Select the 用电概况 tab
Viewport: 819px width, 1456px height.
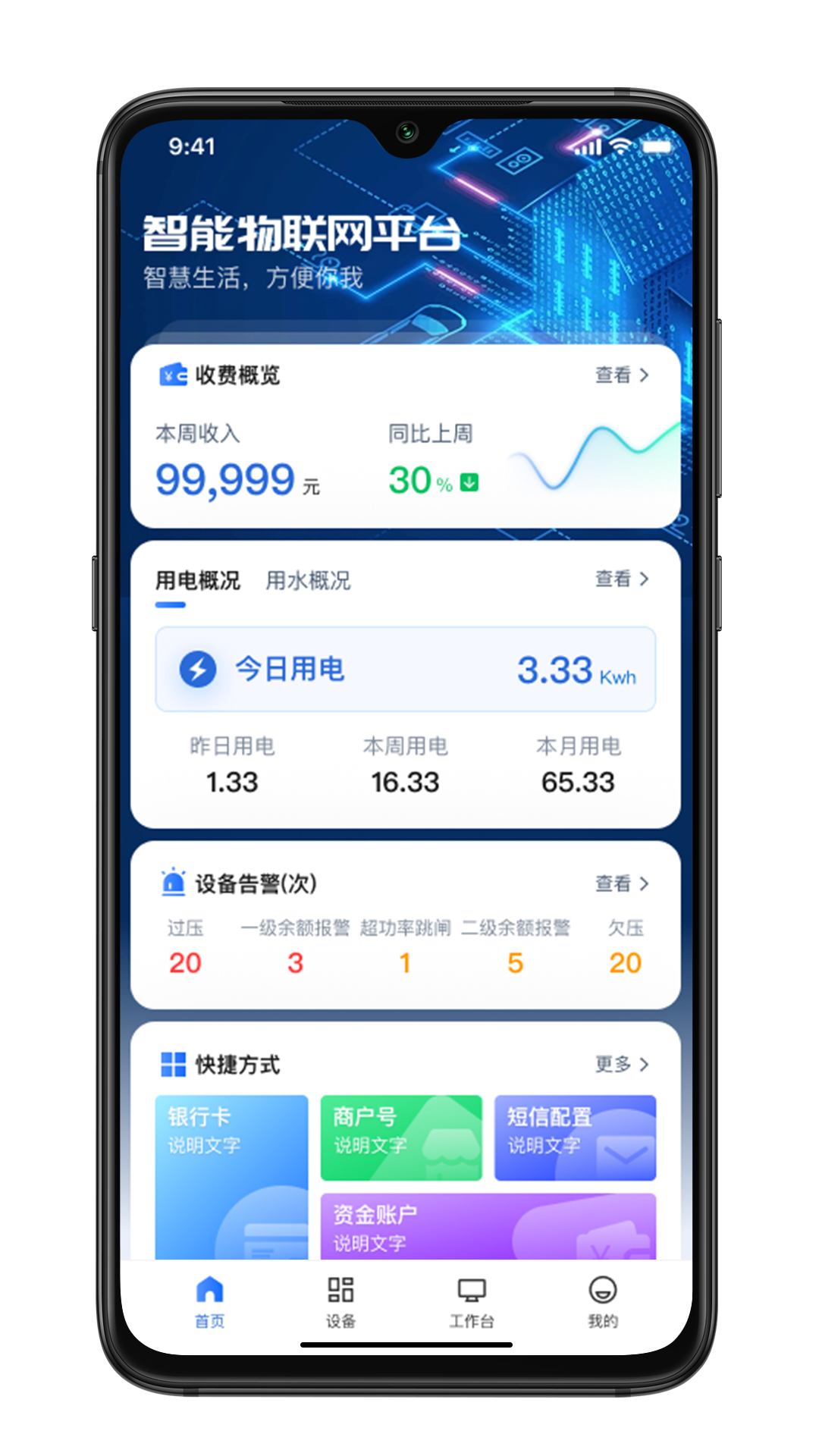click(197, 581)
